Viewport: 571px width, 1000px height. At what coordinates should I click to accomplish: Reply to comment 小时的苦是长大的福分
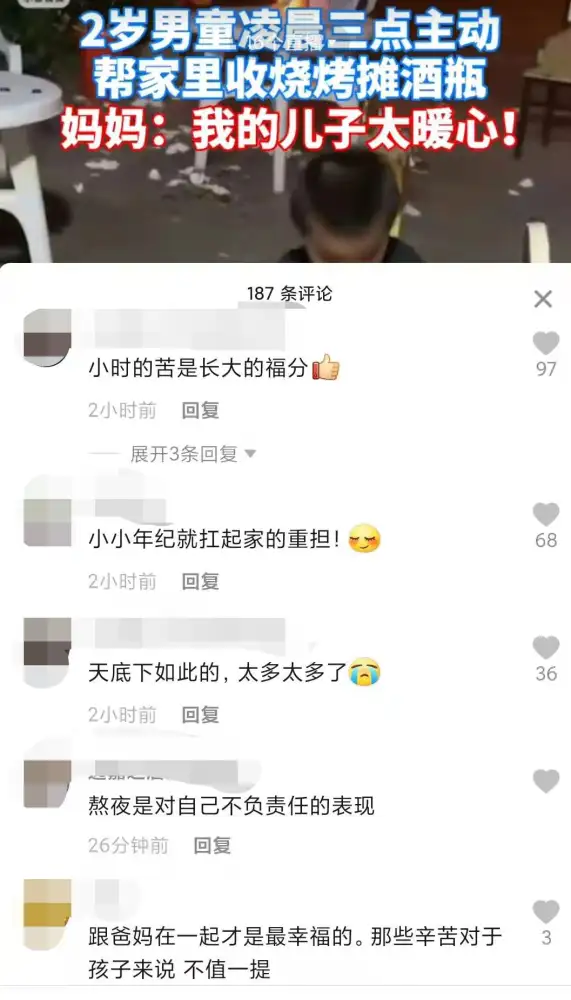pyautogui.click(x=200, y=410)
